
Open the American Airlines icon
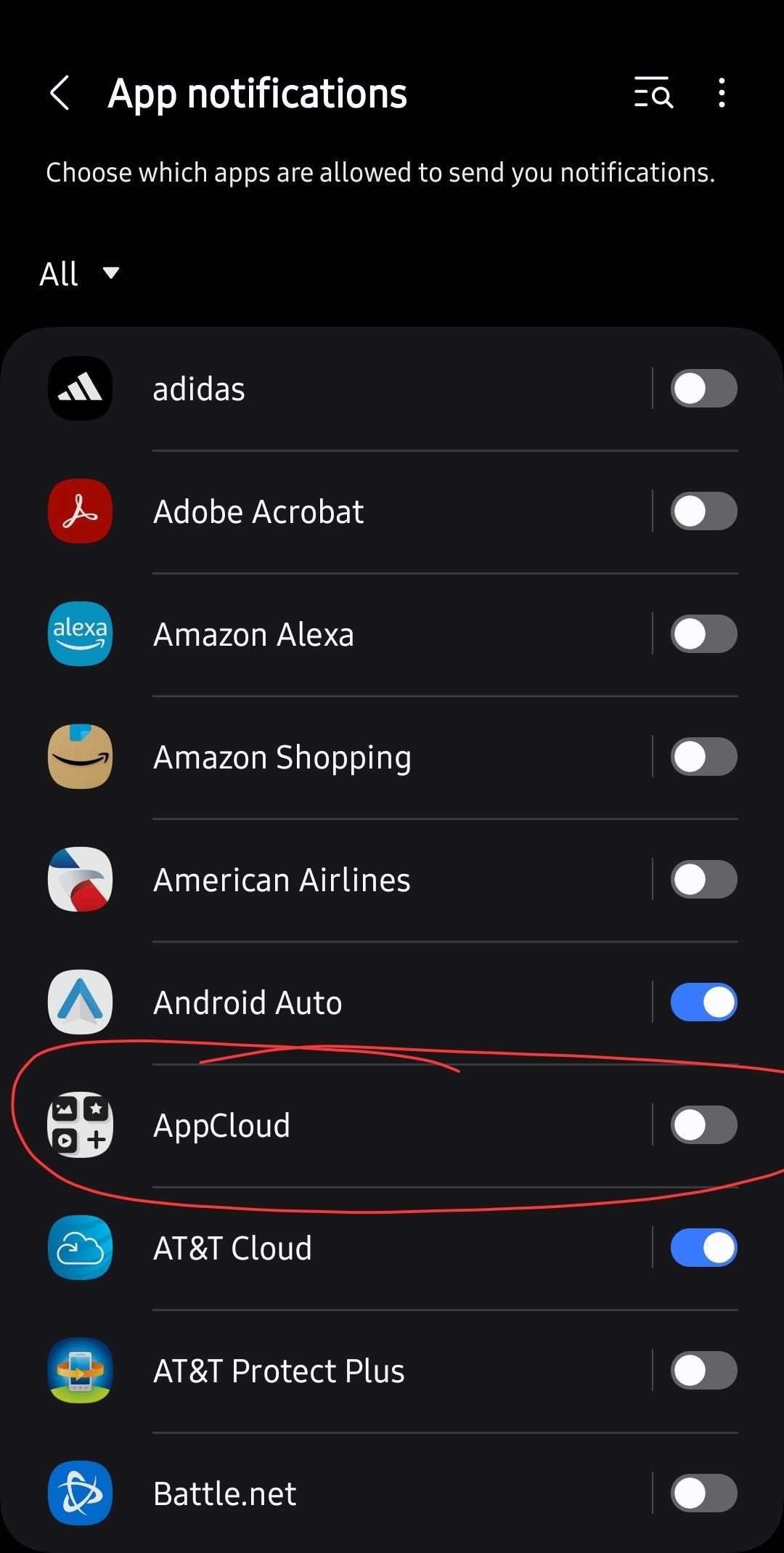[x=79, y=879]
